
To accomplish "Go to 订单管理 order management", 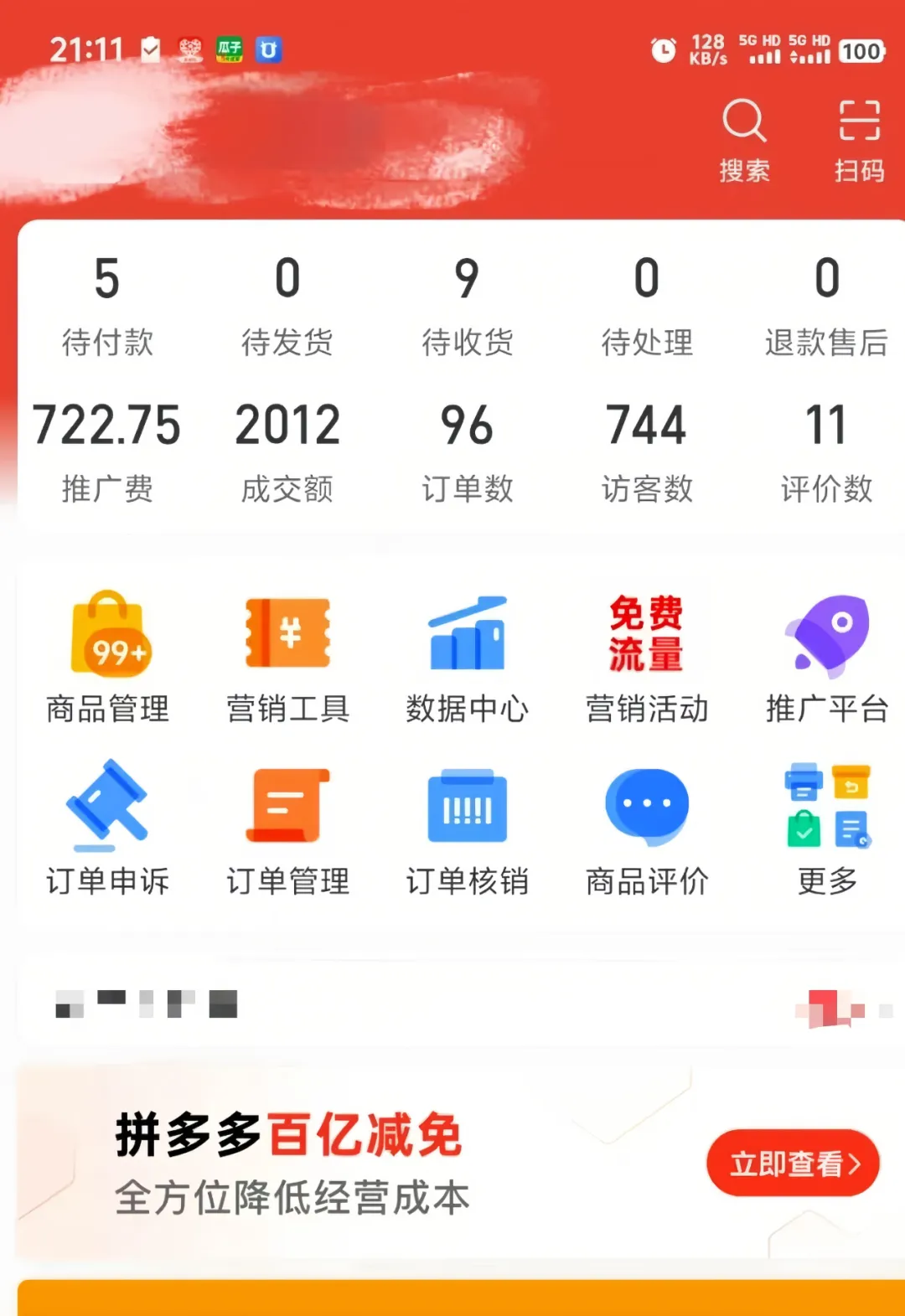I will click(287, 829).
